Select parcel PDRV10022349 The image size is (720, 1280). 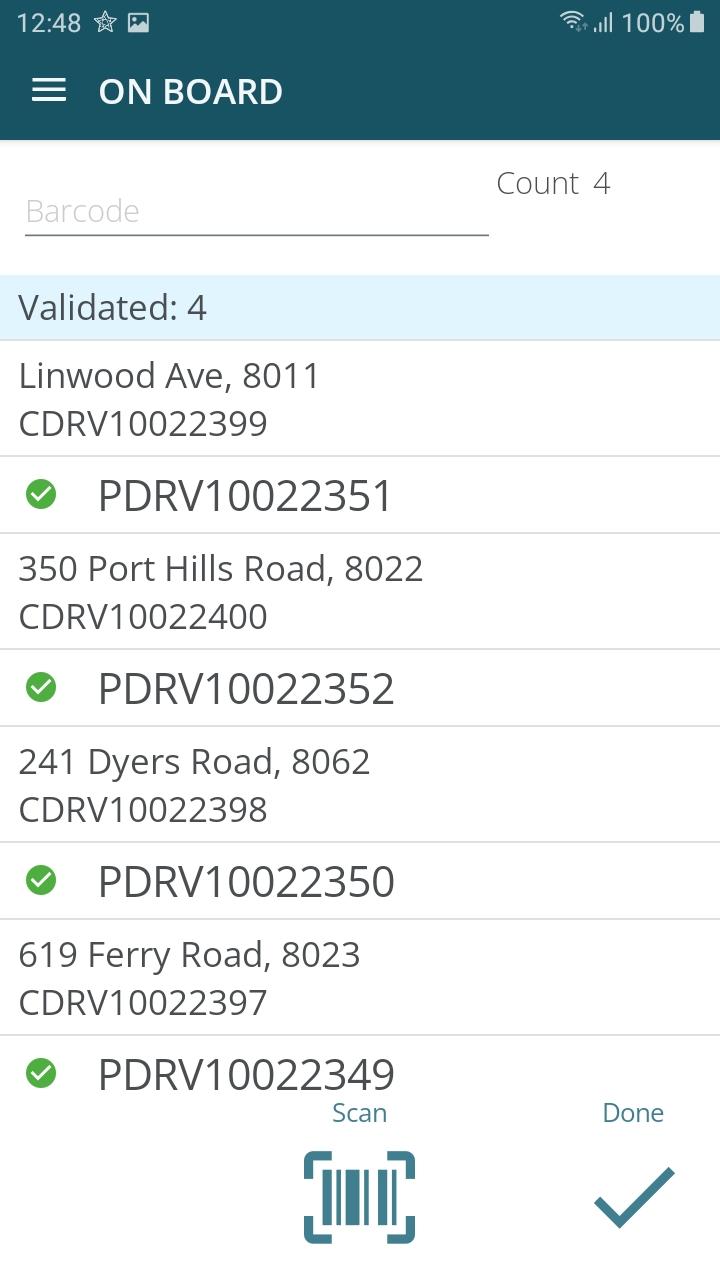coord(246,1075)
